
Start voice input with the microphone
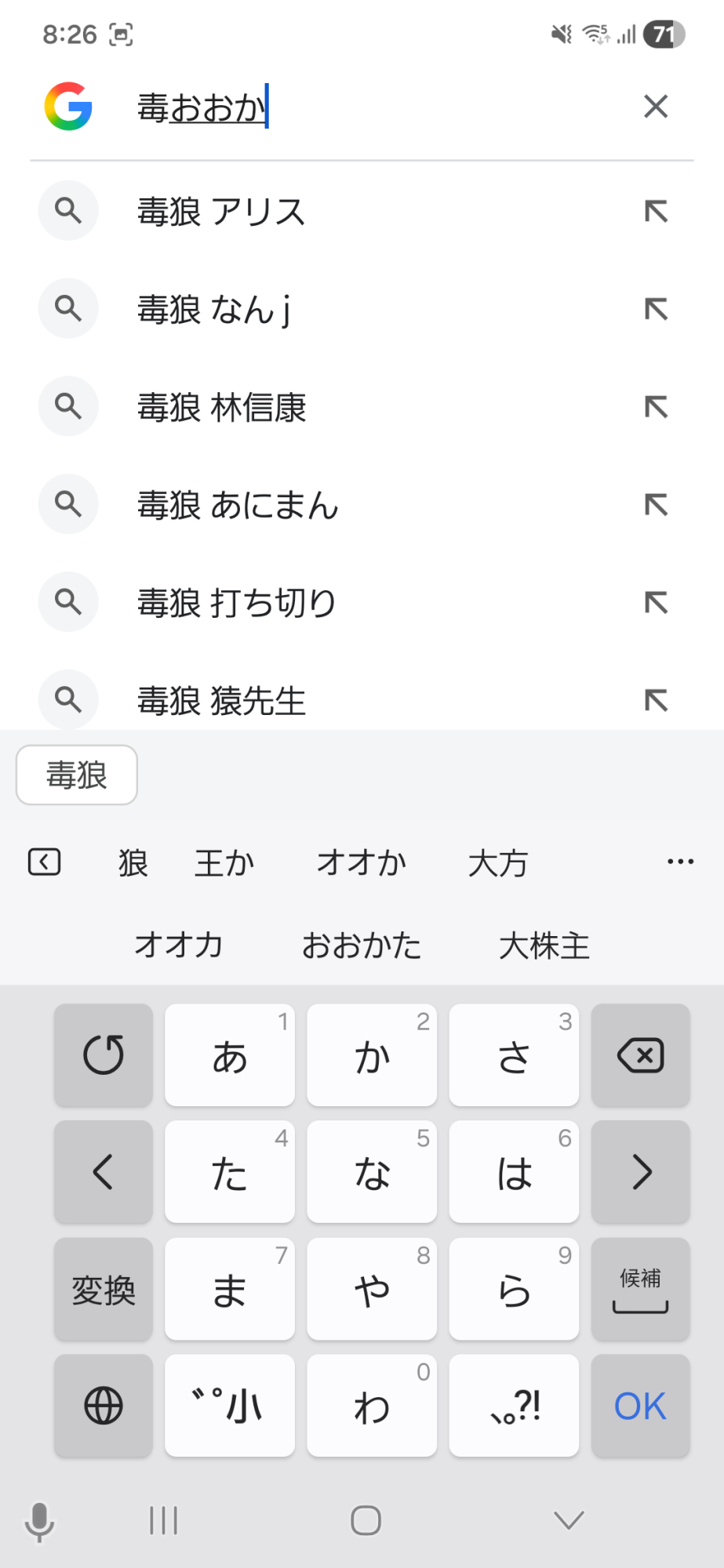[x=39, y=1522]
